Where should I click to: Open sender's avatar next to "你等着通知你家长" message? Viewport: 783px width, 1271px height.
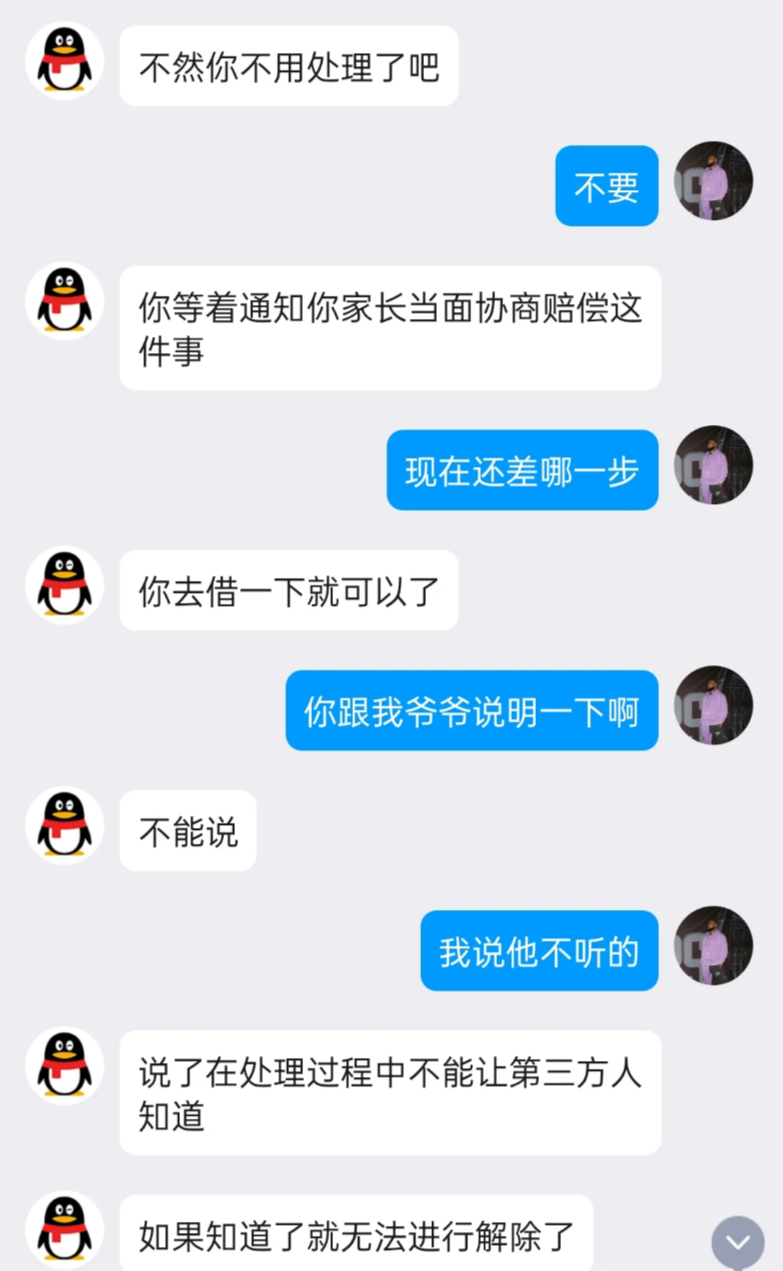63,300
